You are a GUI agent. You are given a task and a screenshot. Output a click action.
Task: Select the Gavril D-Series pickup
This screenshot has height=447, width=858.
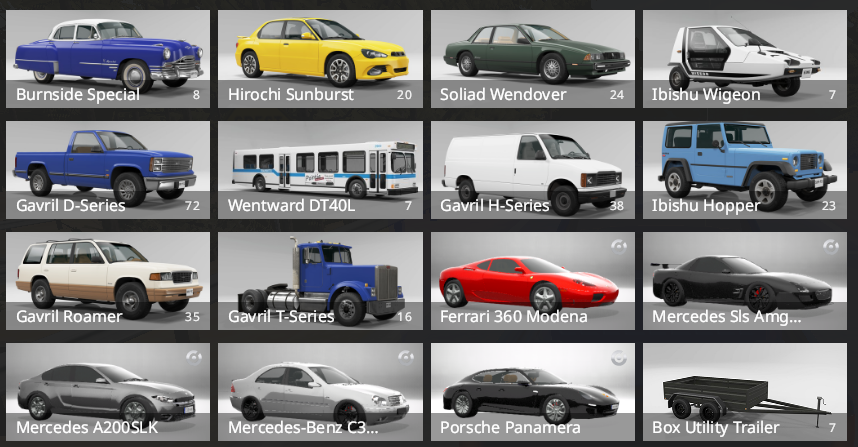point(108,169)
